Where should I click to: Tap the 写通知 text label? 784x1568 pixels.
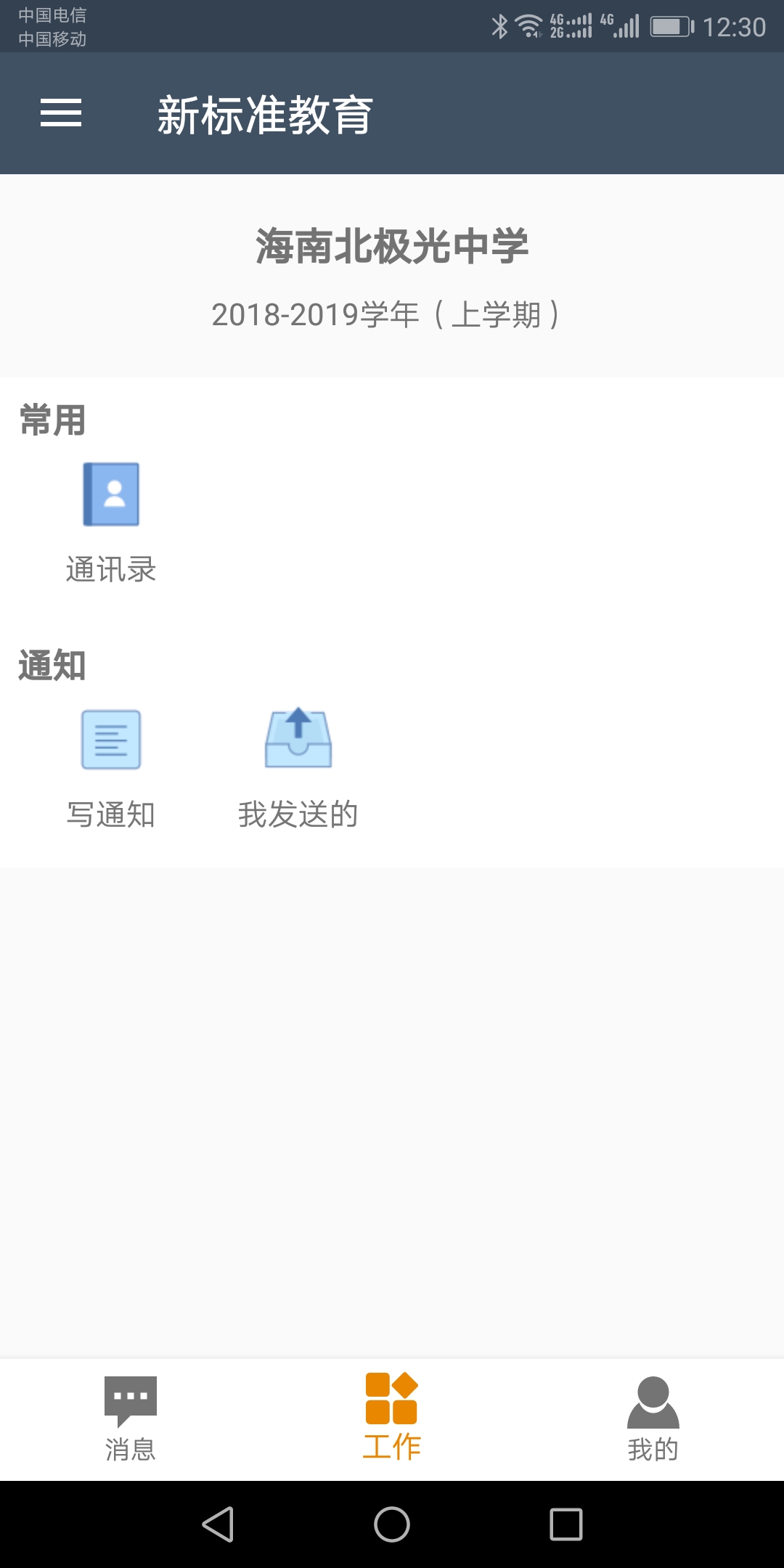click(110, 814)
